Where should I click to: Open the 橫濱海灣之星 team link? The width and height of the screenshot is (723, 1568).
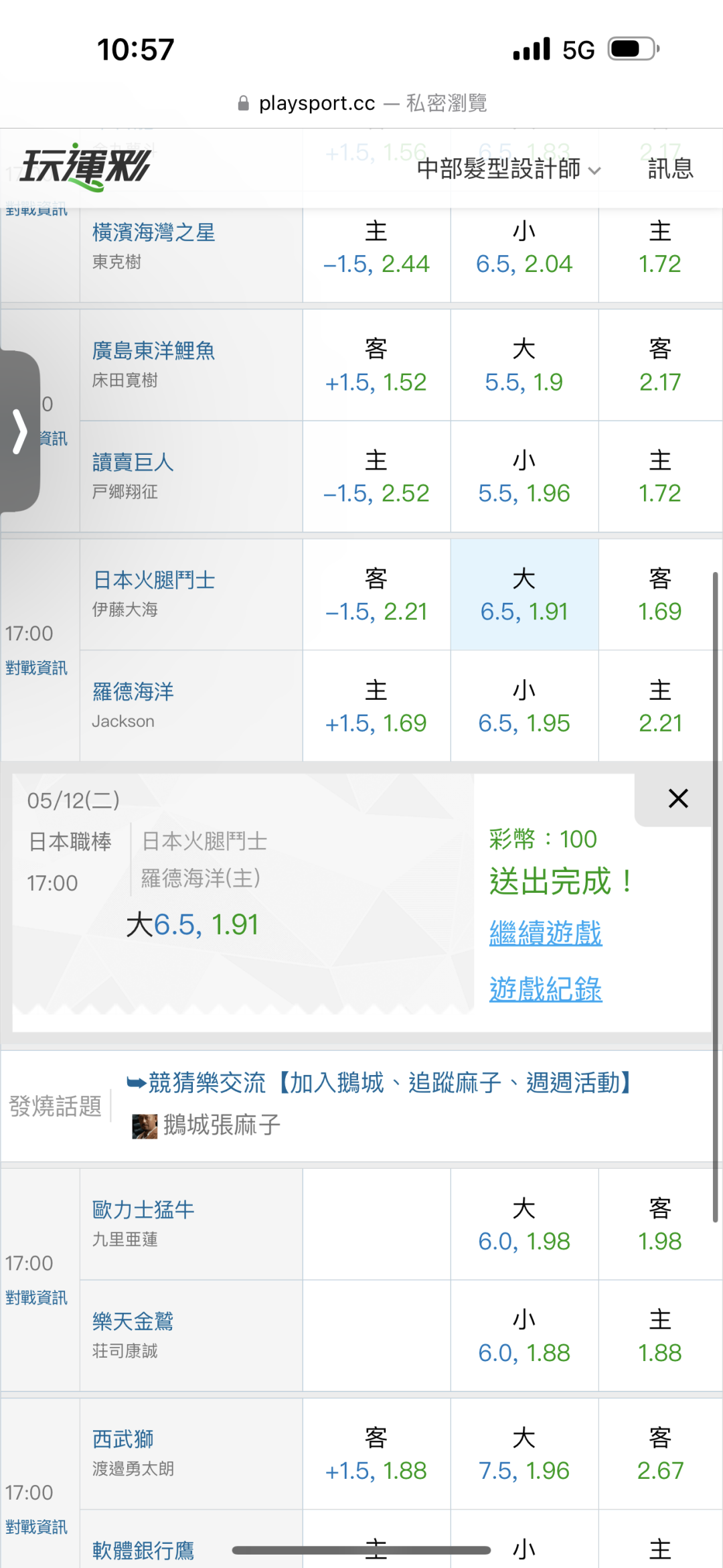pyautogui.click(x=153, y=232)
